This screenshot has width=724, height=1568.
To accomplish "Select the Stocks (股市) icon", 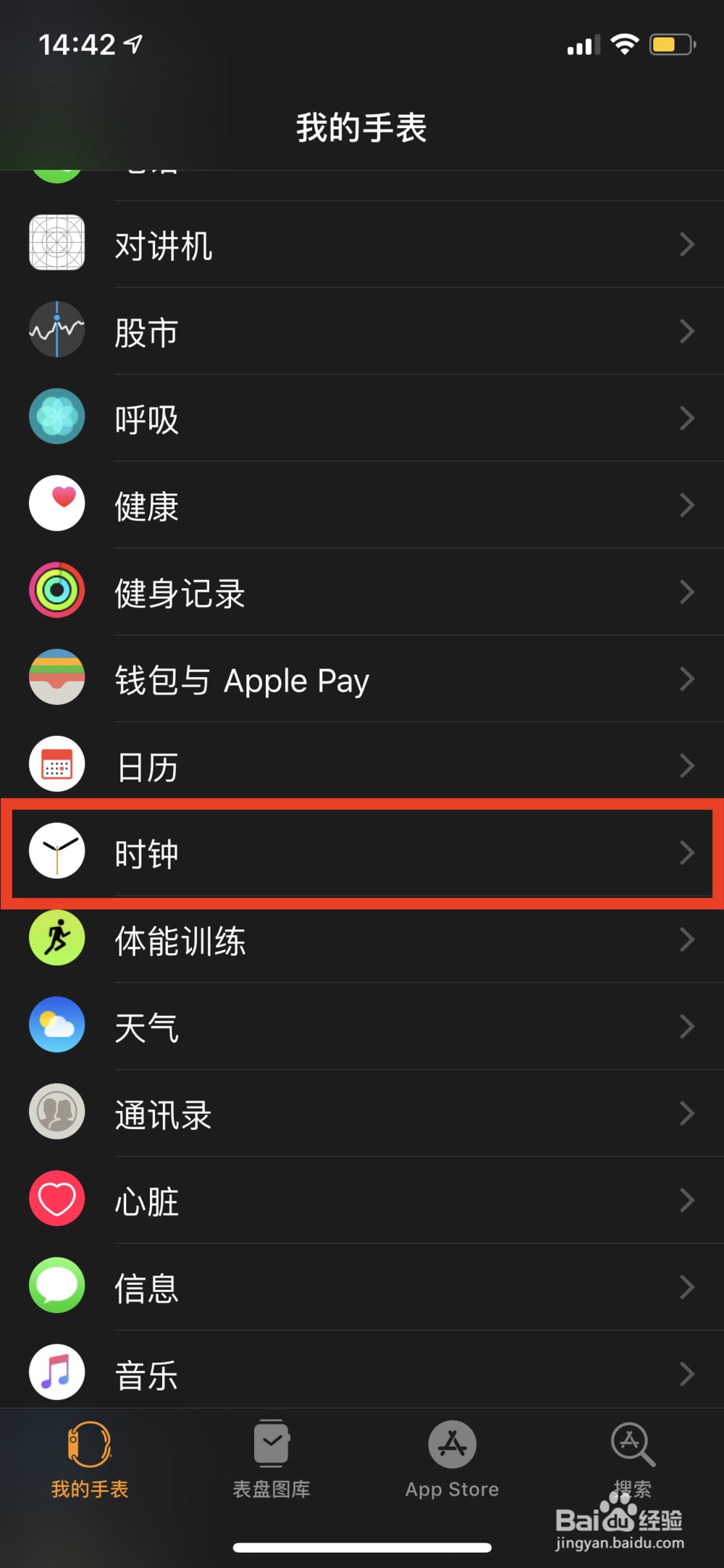I will (x=56, y=330).
